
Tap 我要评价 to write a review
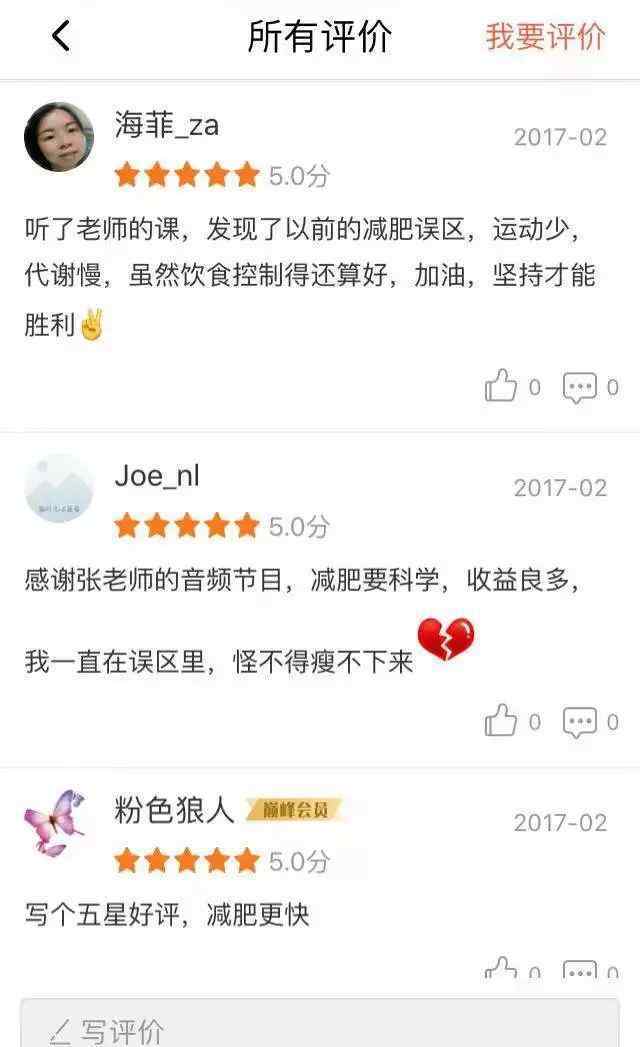[x=545, y=36]
